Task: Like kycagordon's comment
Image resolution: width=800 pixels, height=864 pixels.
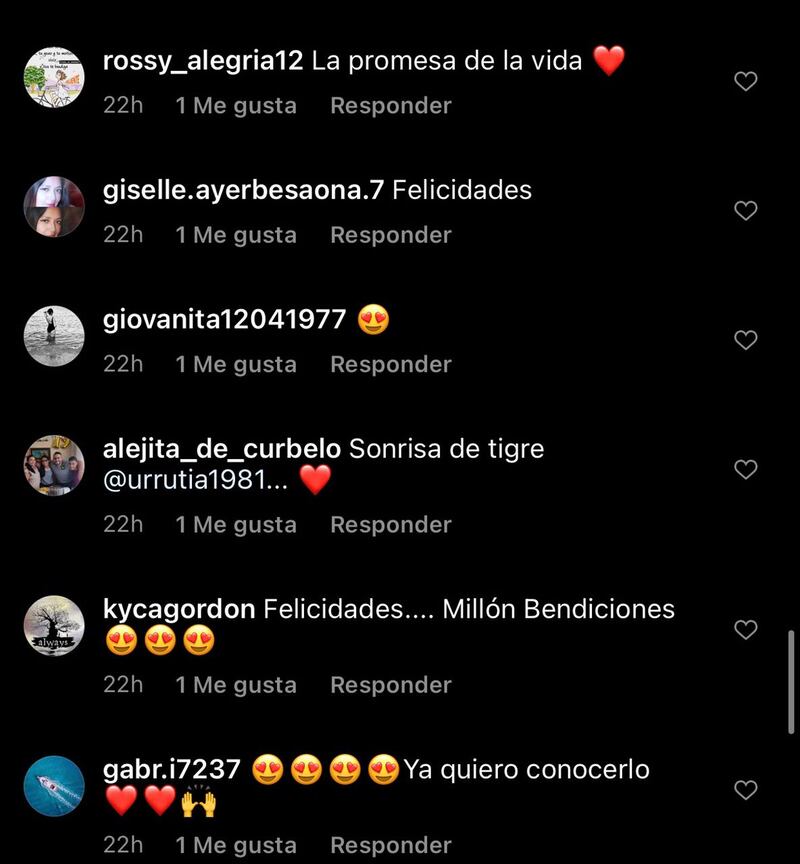Action: [x=746, y=629]
